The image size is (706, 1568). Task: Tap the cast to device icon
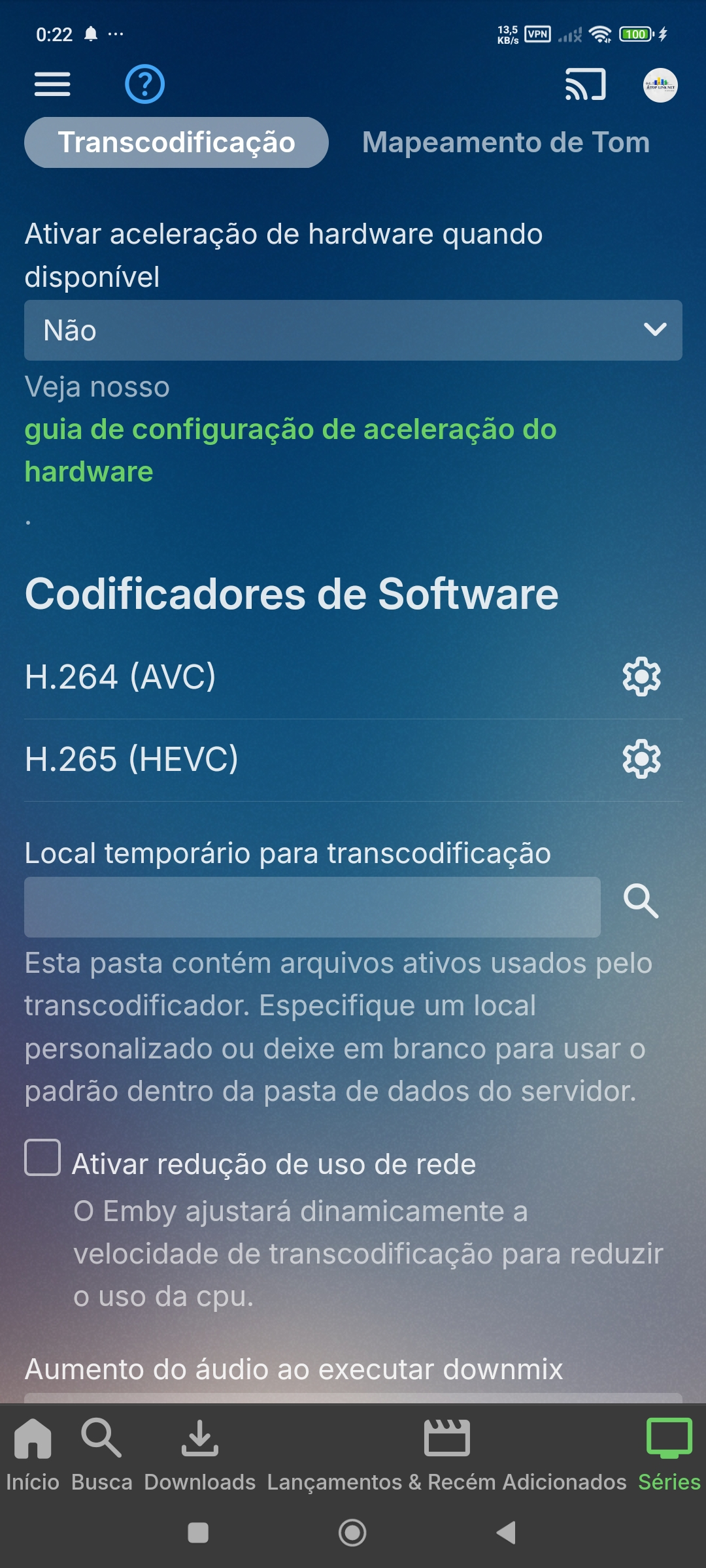click(x=585, y=84)
